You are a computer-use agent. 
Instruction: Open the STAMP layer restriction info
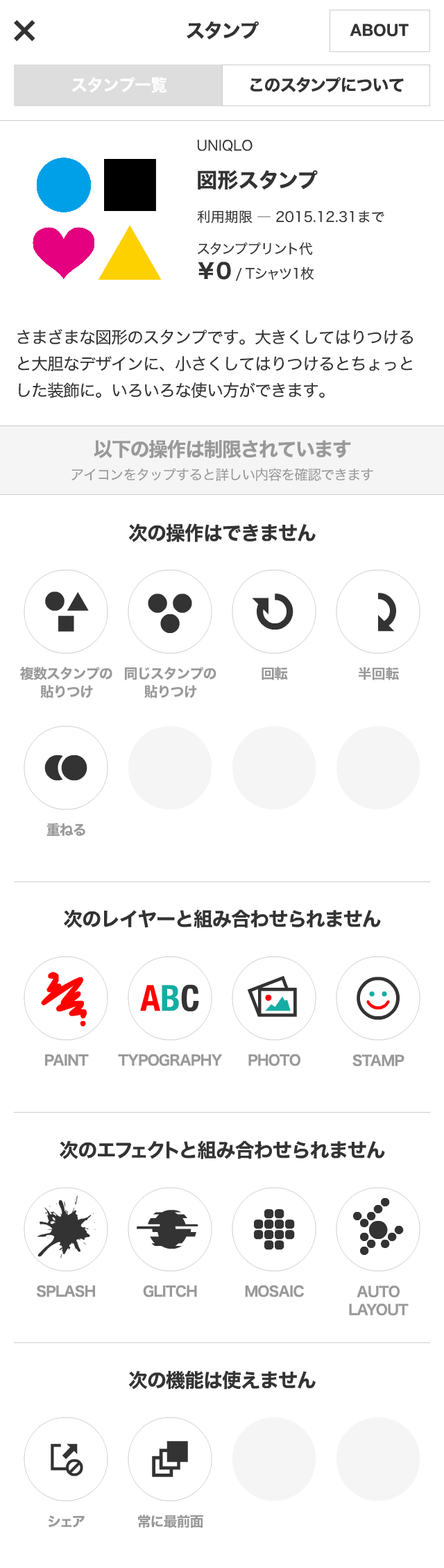(378, 998)
